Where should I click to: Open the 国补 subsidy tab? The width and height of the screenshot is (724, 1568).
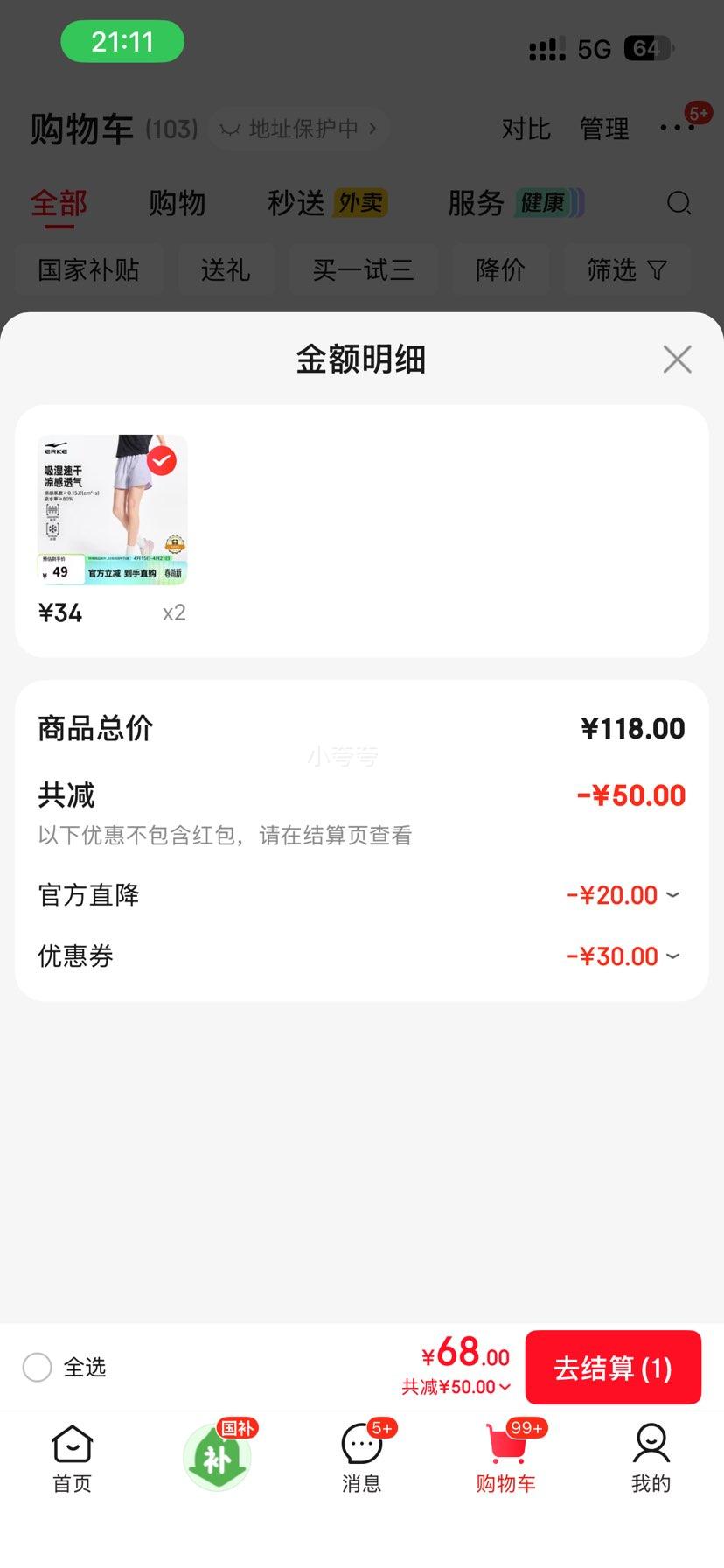click(x=217, y=1458)
